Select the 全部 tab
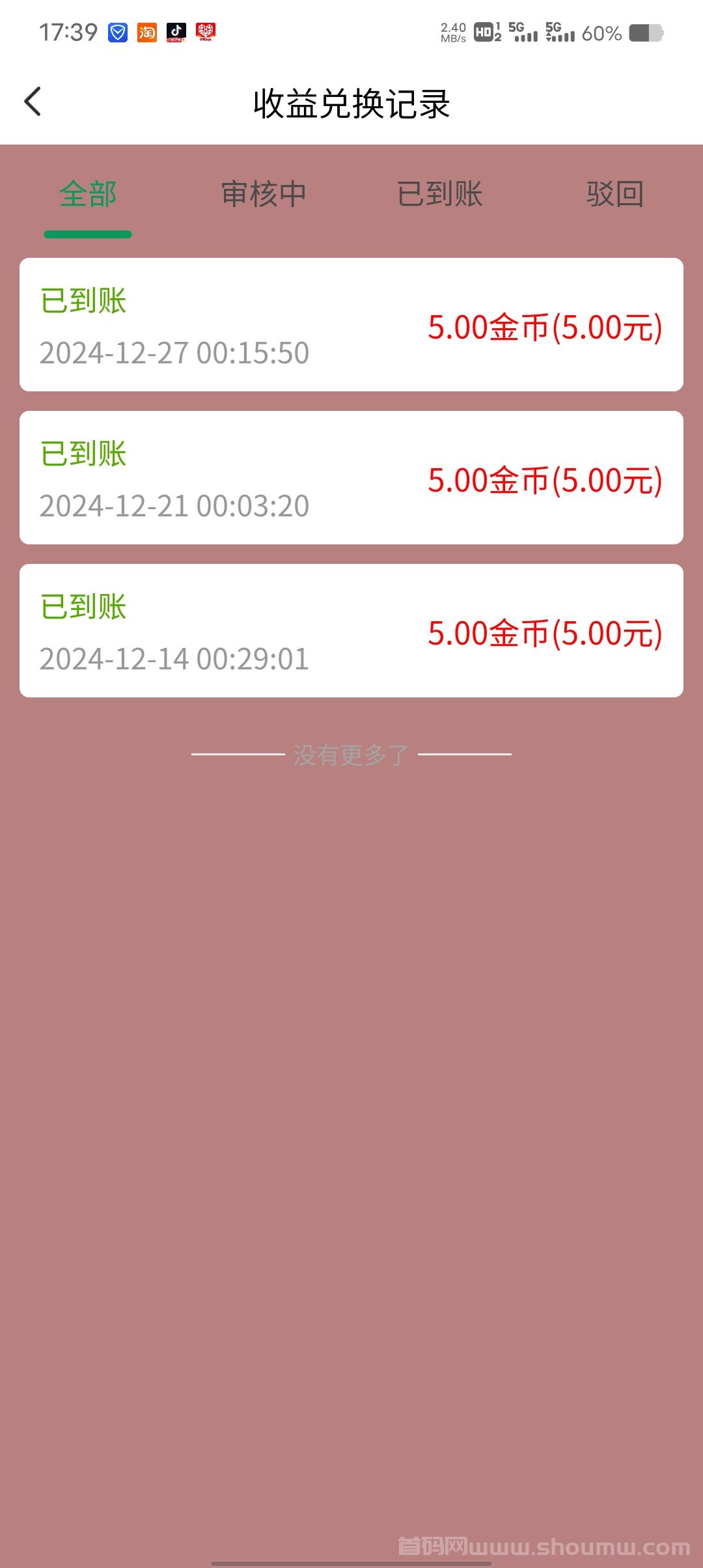The height and width of the screenshot is (1568, 703). [x=88, y=194]
